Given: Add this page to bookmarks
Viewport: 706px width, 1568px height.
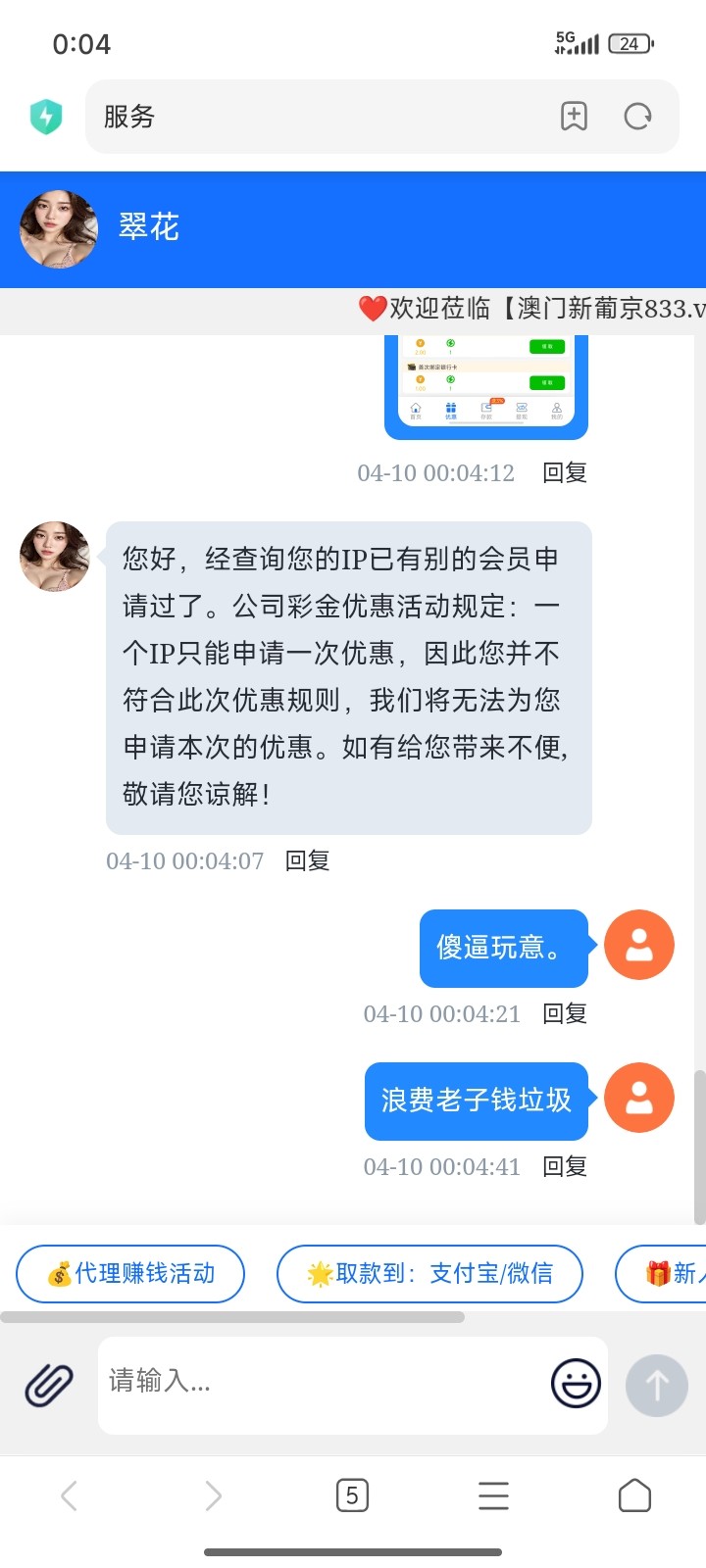Looking at the screenshot, I should [574, 117].
